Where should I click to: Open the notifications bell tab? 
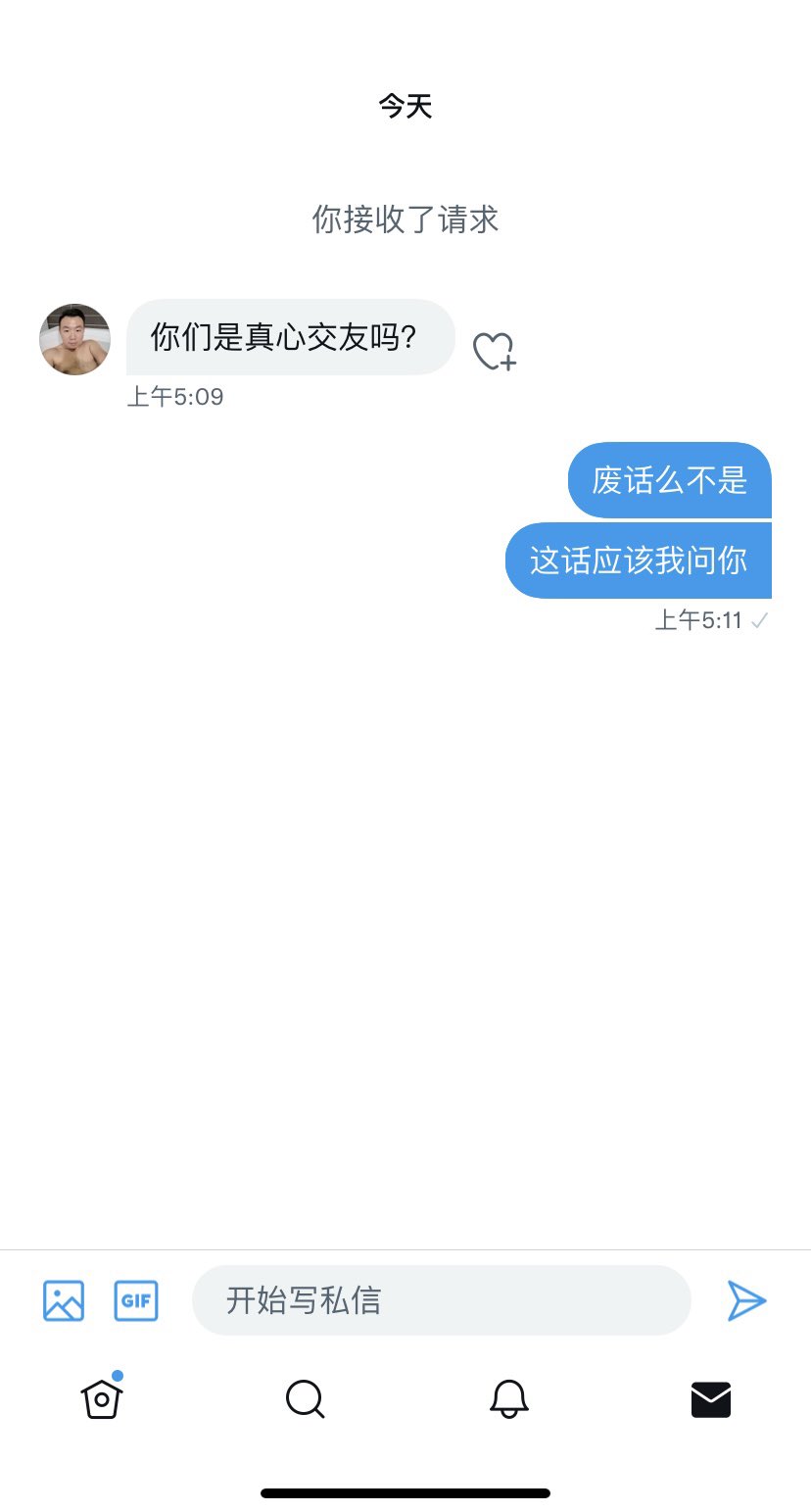pyautogui.click(x=509, y=1398)
